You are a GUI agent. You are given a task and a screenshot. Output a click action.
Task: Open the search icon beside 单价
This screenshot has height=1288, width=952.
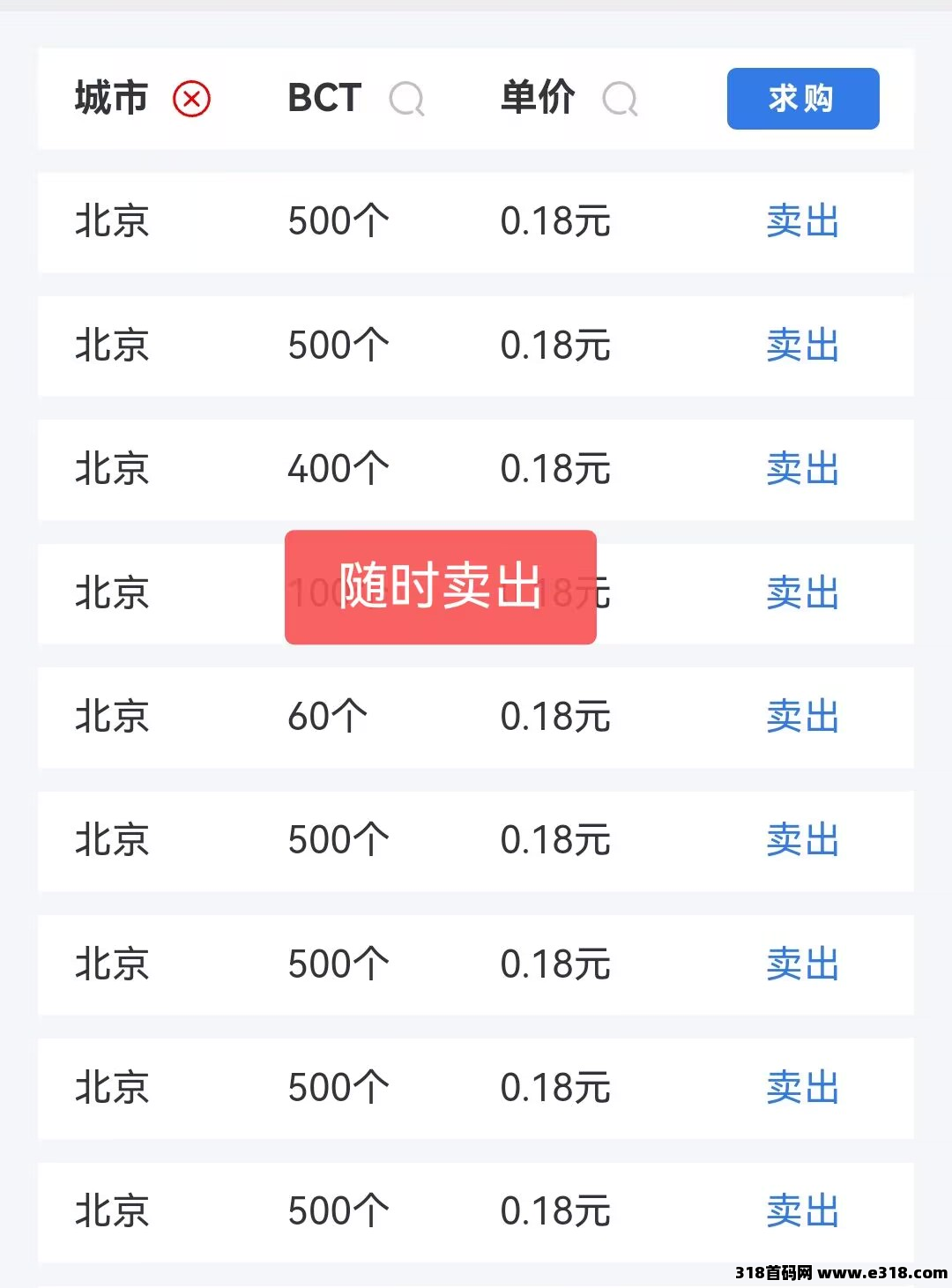point(620,99)
